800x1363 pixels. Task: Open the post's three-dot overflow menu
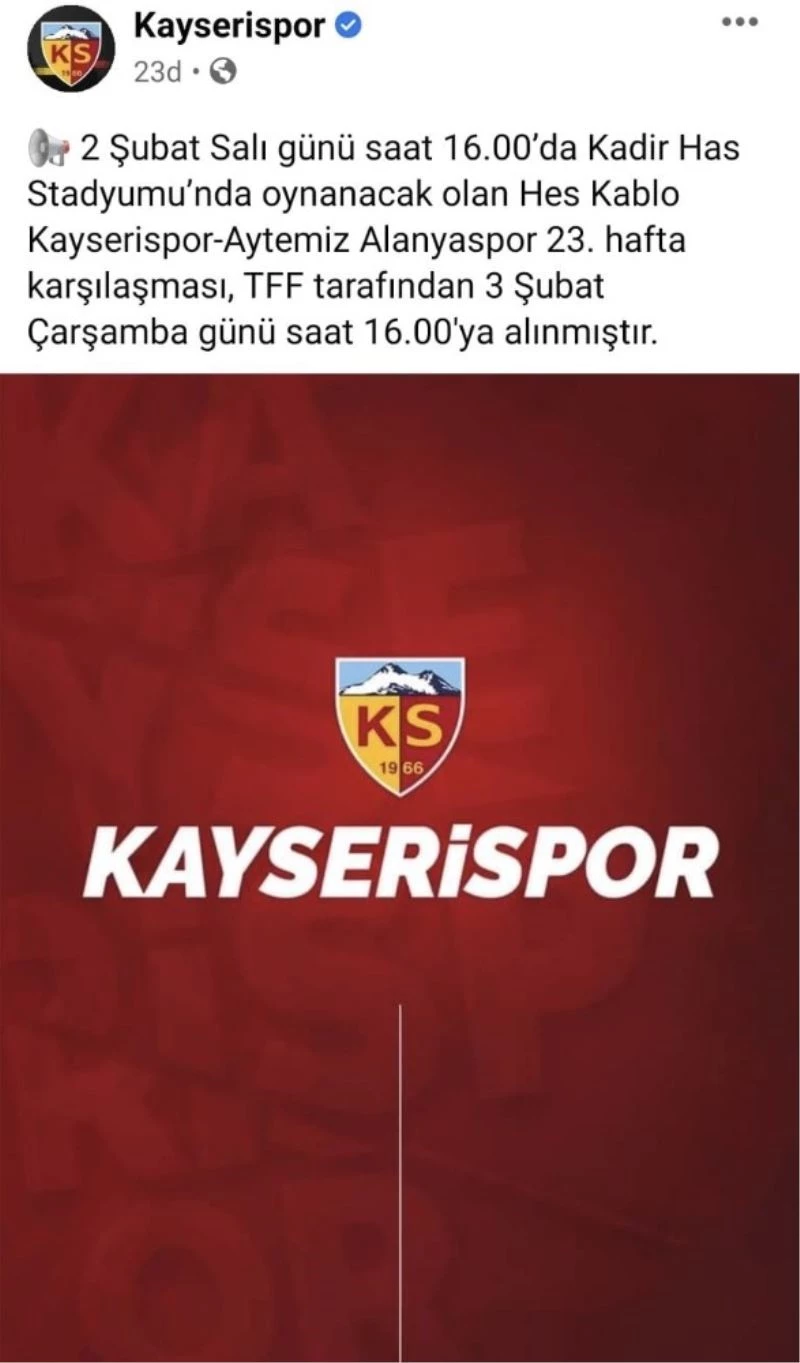click(x=742, y=22)
